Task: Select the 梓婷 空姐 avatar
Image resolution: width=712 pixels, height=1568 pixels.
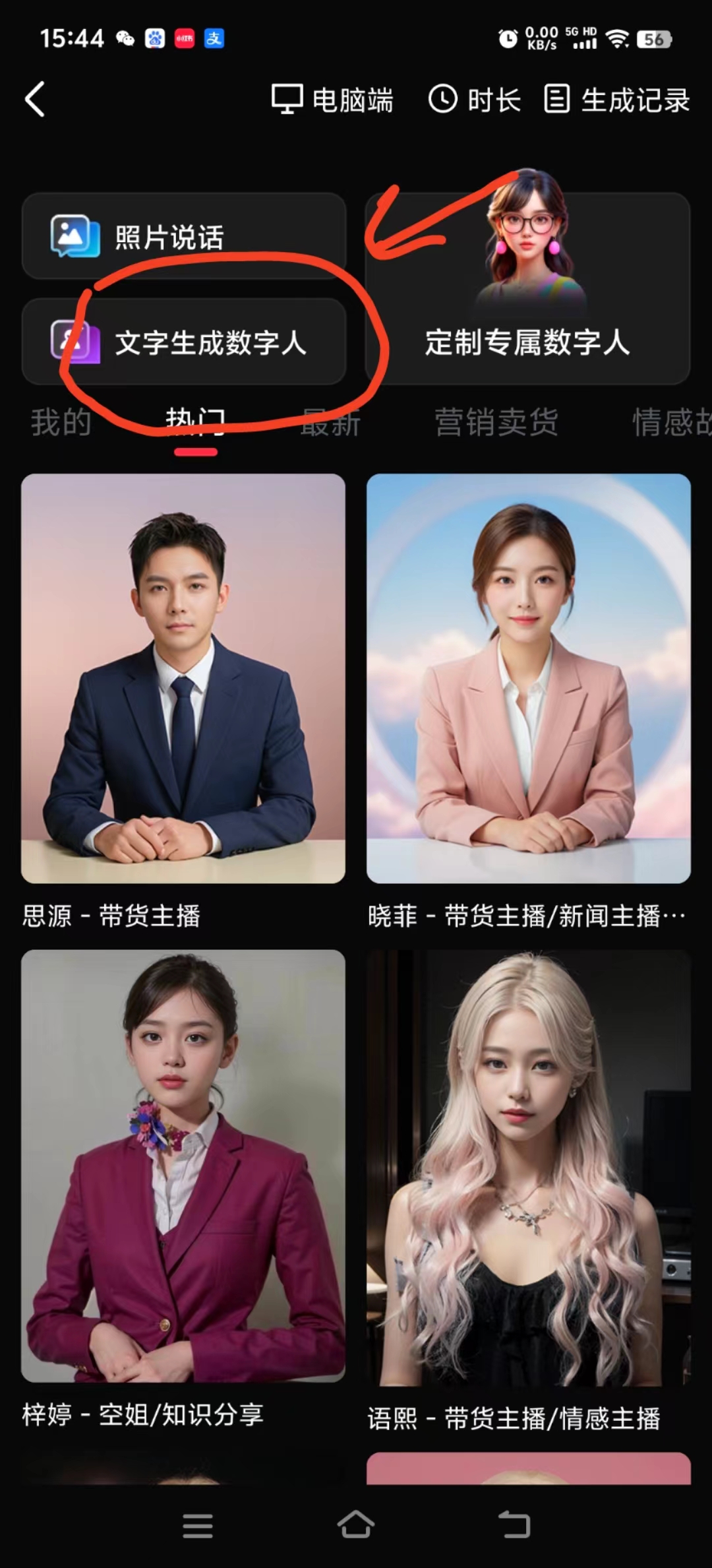Action: tap(183, 1166)
